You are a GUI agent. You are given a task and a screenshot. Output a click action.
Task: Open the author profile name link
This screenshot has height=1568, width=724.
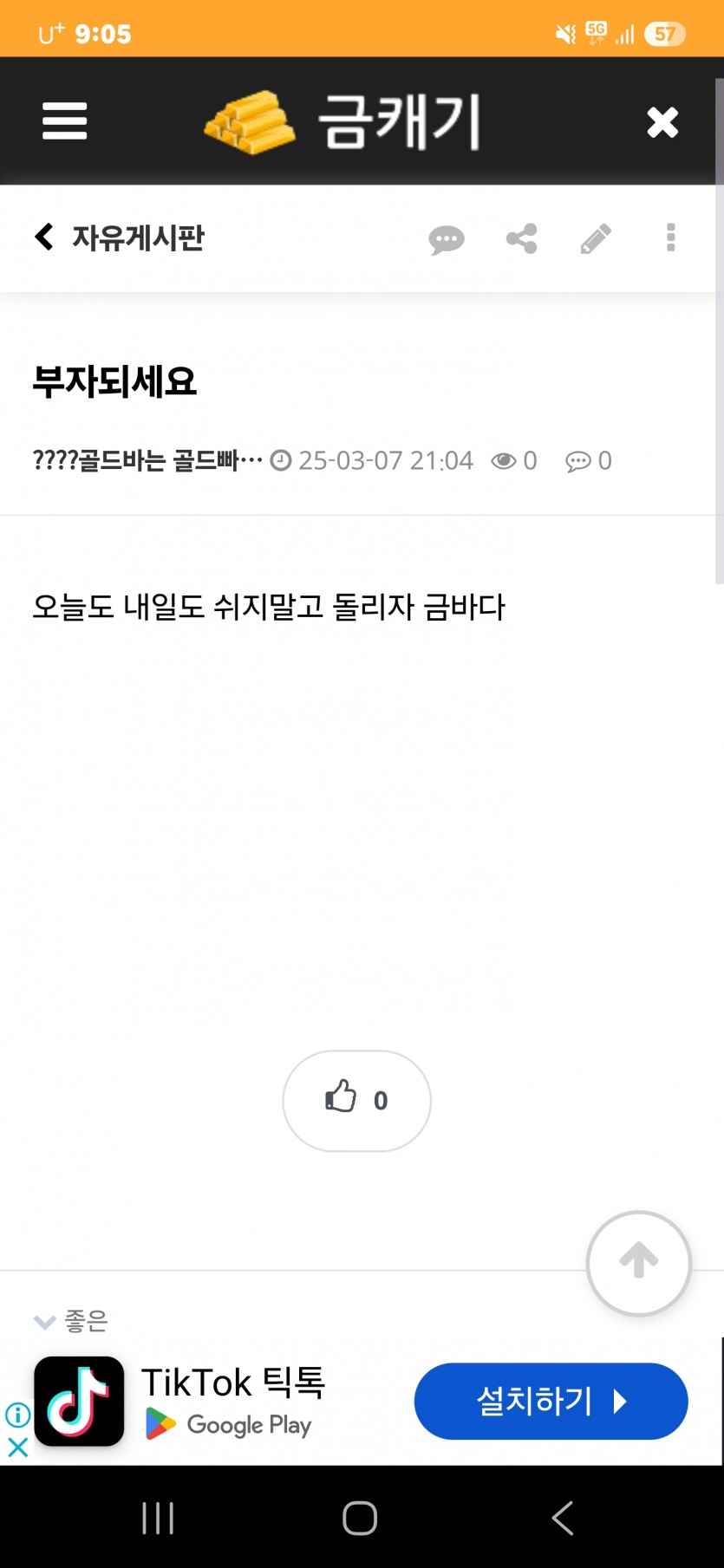[147, 460]
